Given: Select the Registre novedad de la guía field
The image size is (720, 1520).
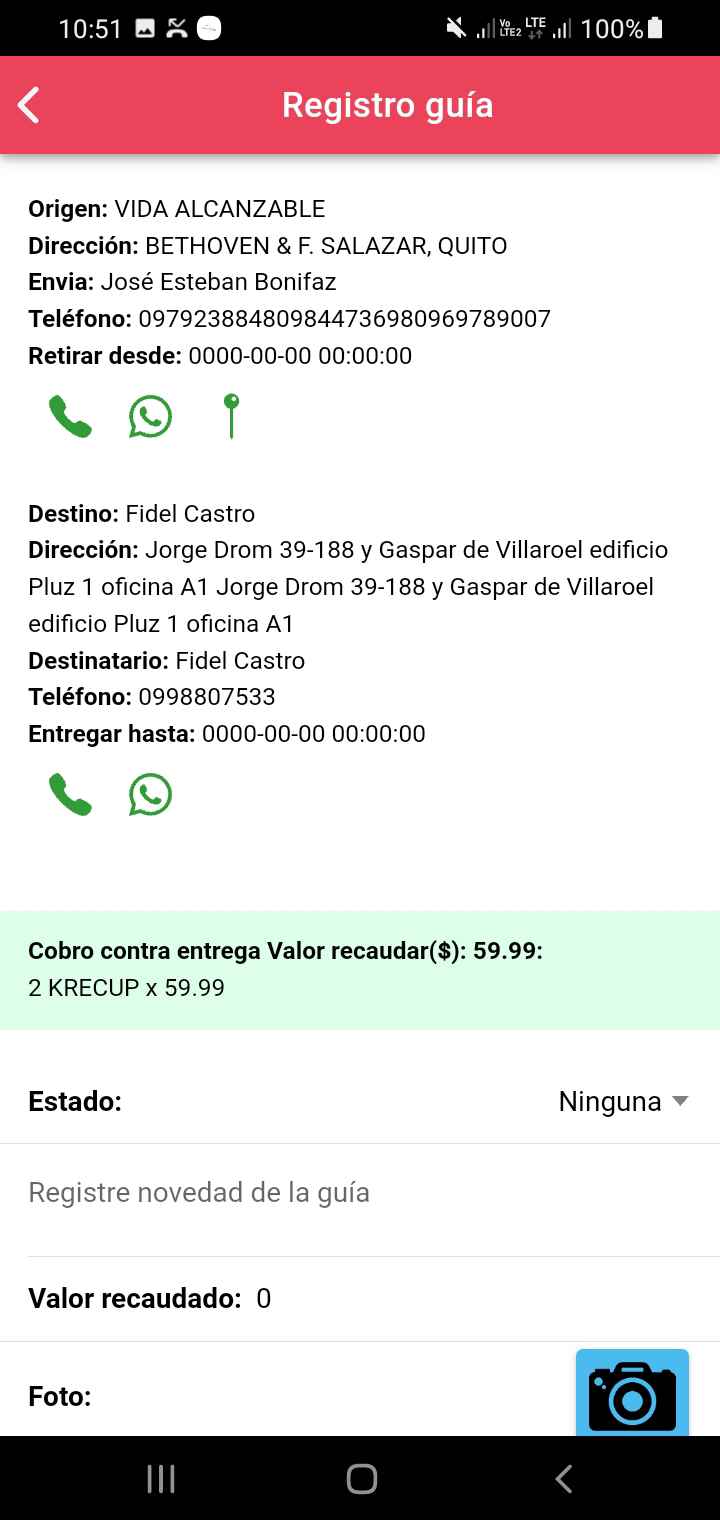Looking at the screenshot, I should (x=360, y=1192).
